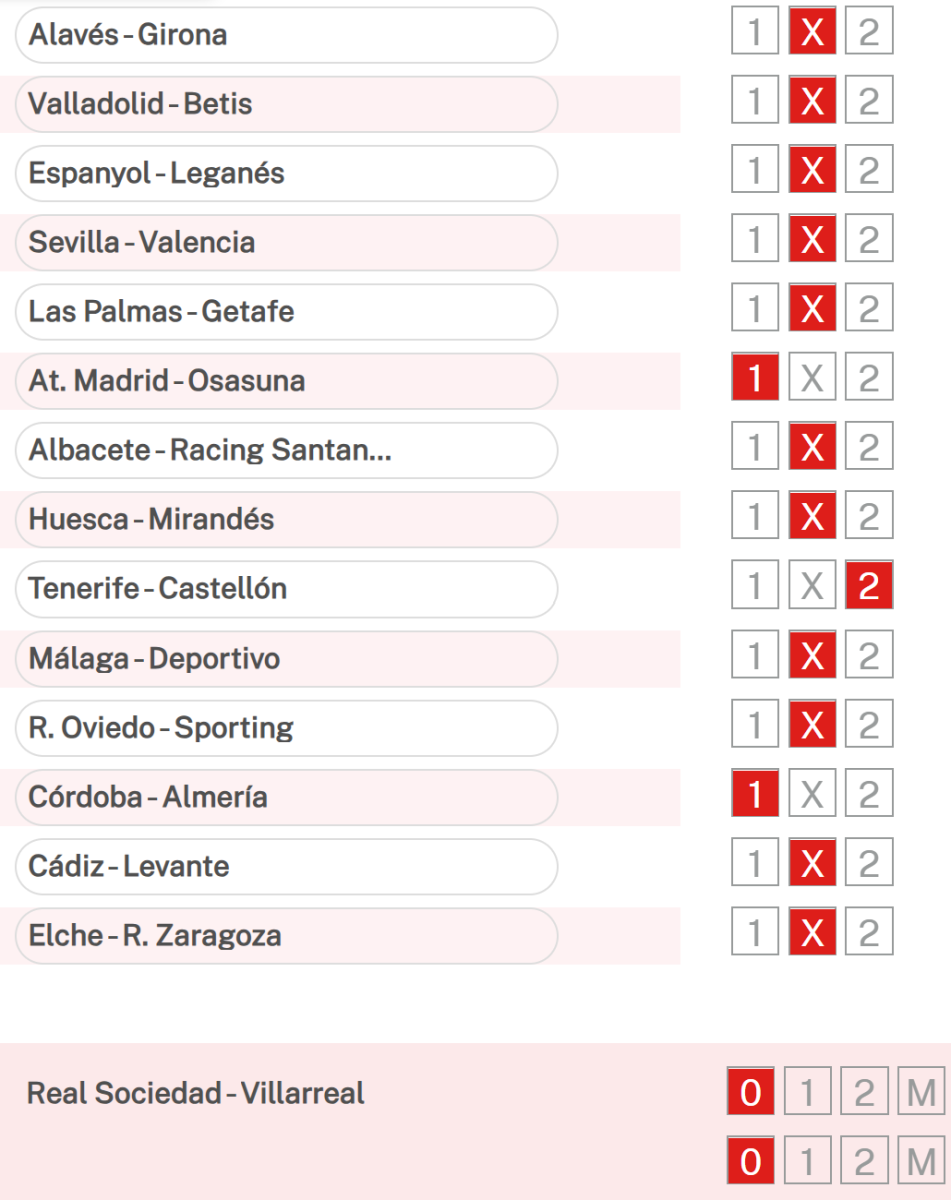Mark 1 for Sevilla - Valencia
951x1200 pixels.
tap(755, 241)
